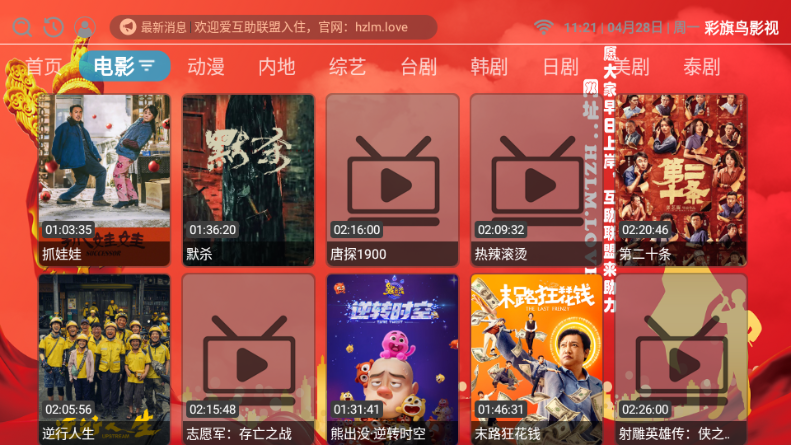791x445 pixels.
Task: Switch to the 泰剧 tab
Action: (x=702, y=67)
